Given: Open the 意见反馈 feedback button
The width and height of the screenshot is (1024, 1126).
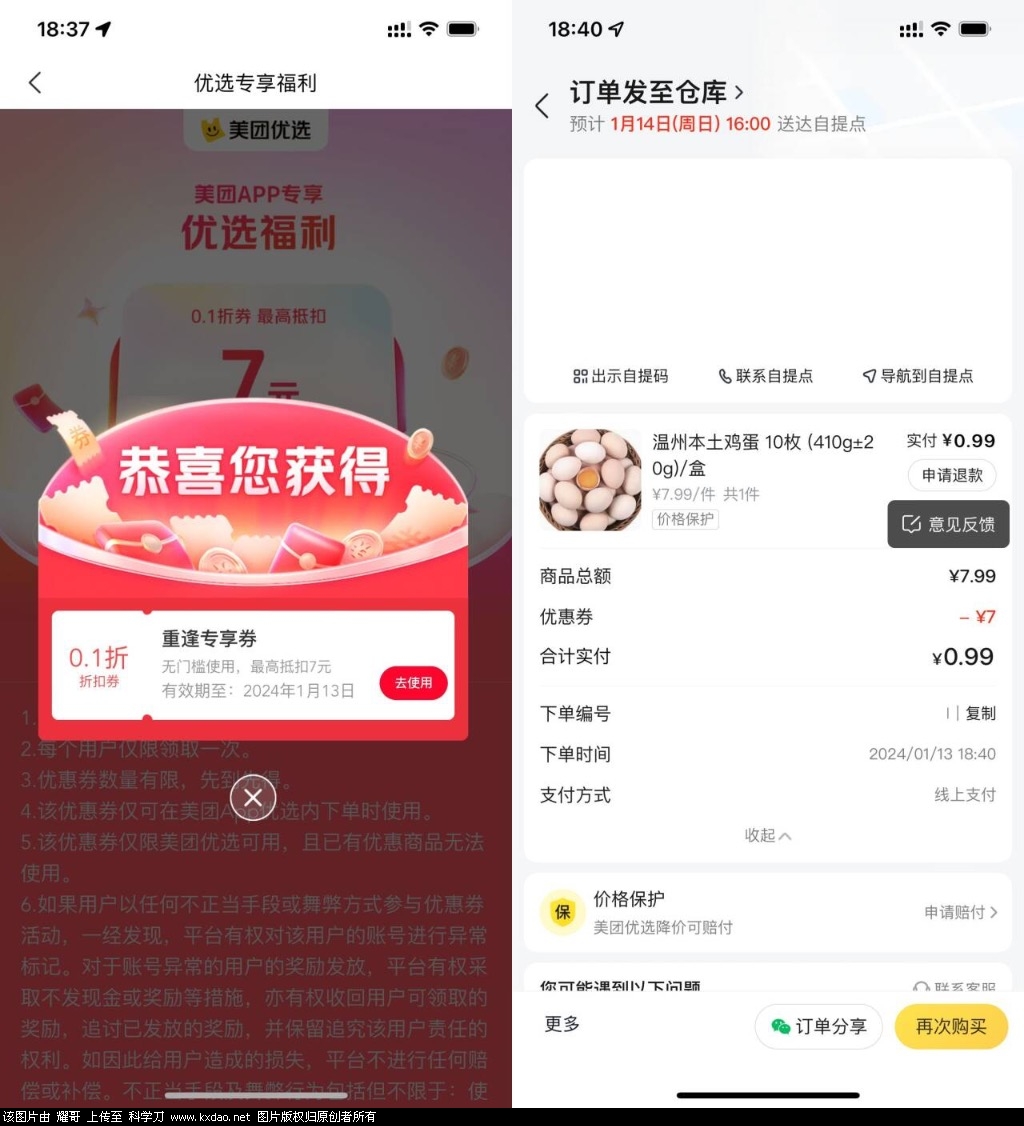Looking at the screenshot, I should tap(948, 524).
